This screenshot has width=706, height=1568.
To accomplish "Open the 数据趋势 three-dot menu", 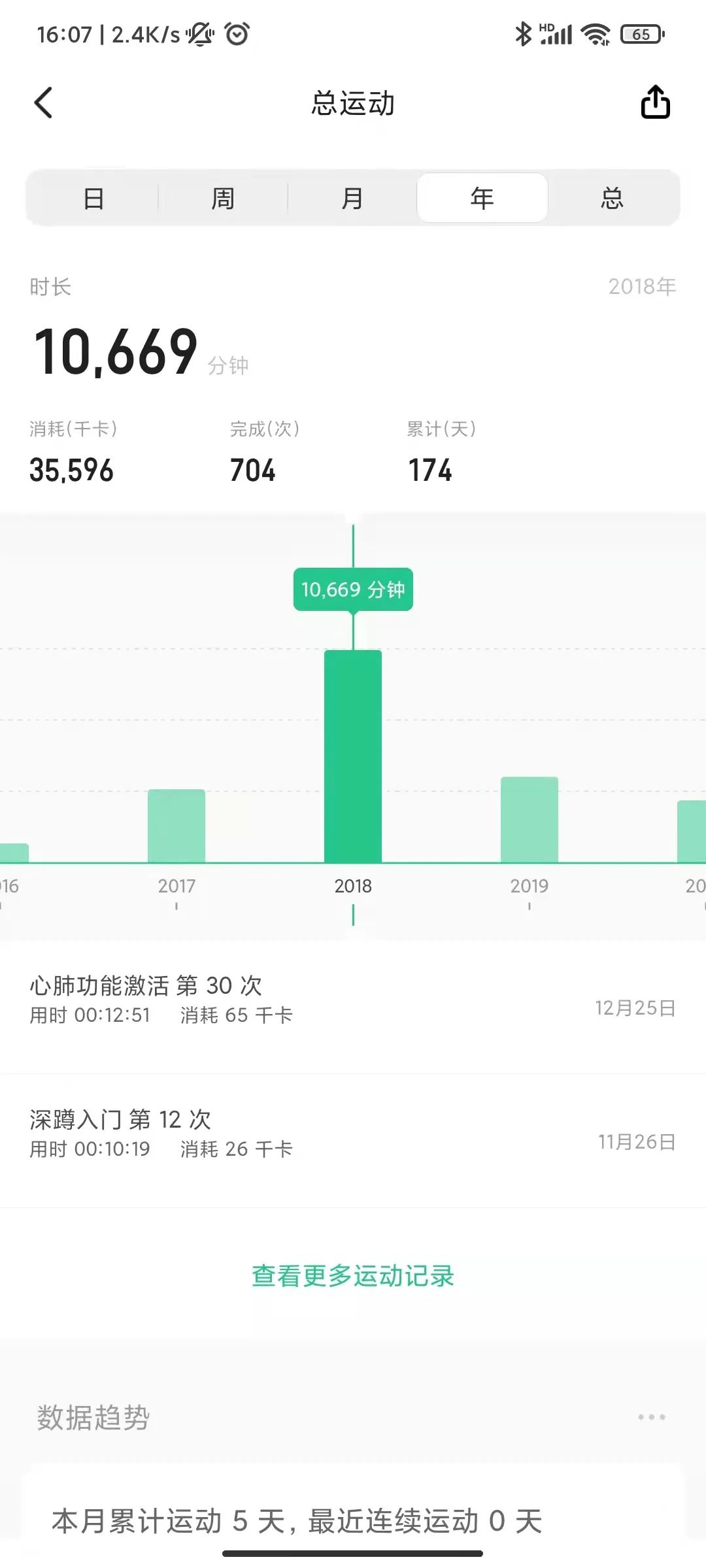I will 651,1417.
